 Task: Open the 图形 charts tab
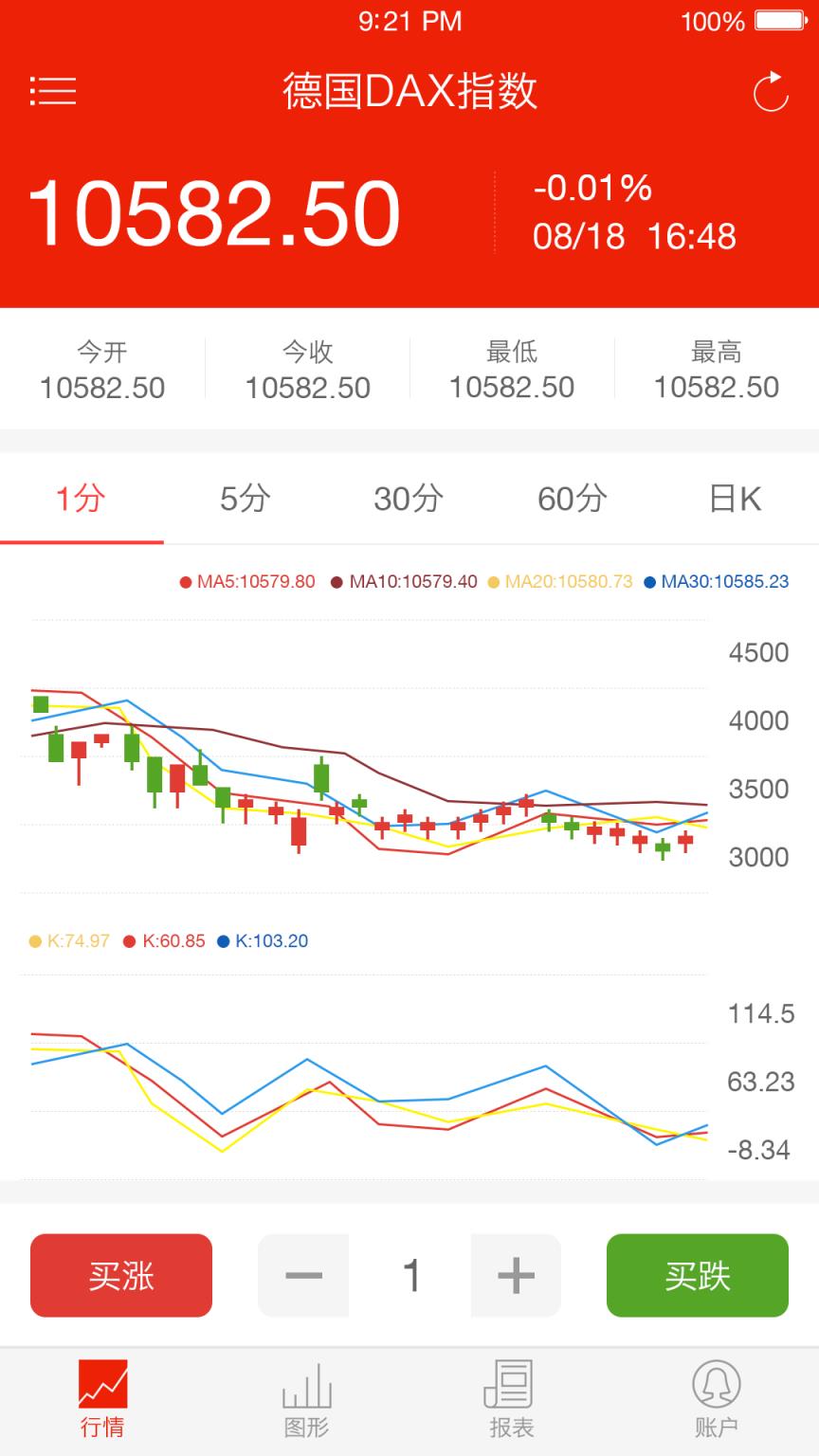pos(307,1399)
